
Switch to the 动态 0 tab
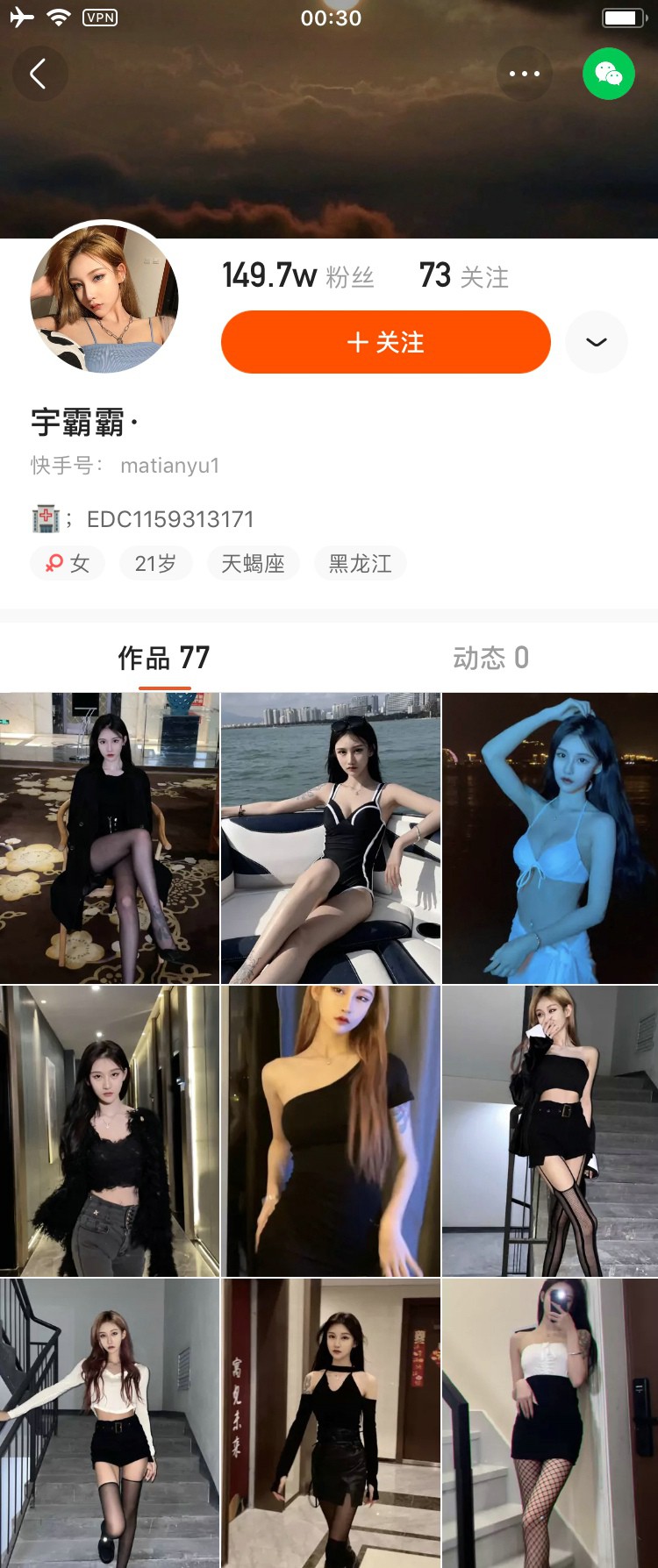[490, 658]
